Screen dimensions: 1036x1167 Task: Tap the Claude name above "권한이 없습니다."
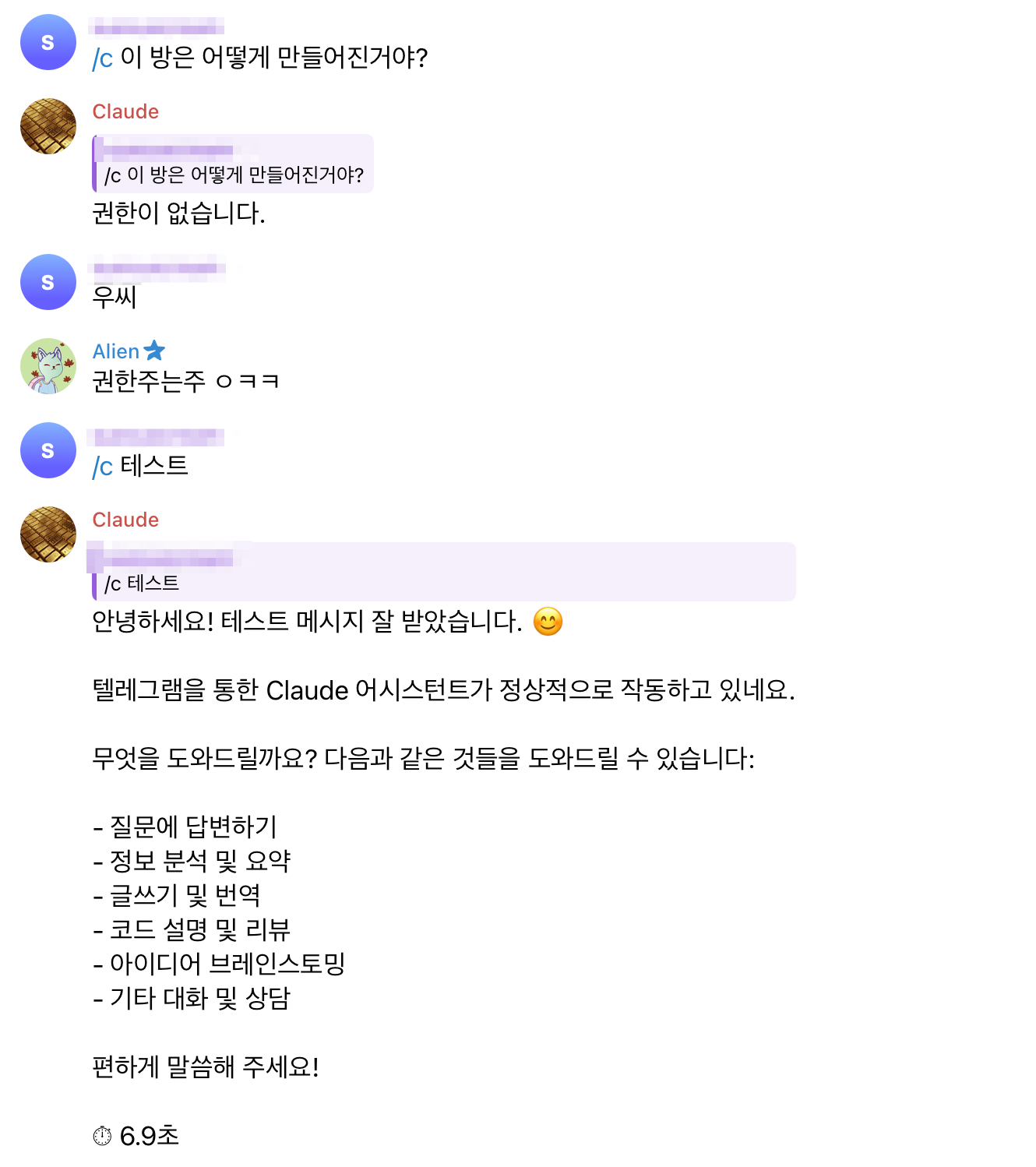click(125, 111)
